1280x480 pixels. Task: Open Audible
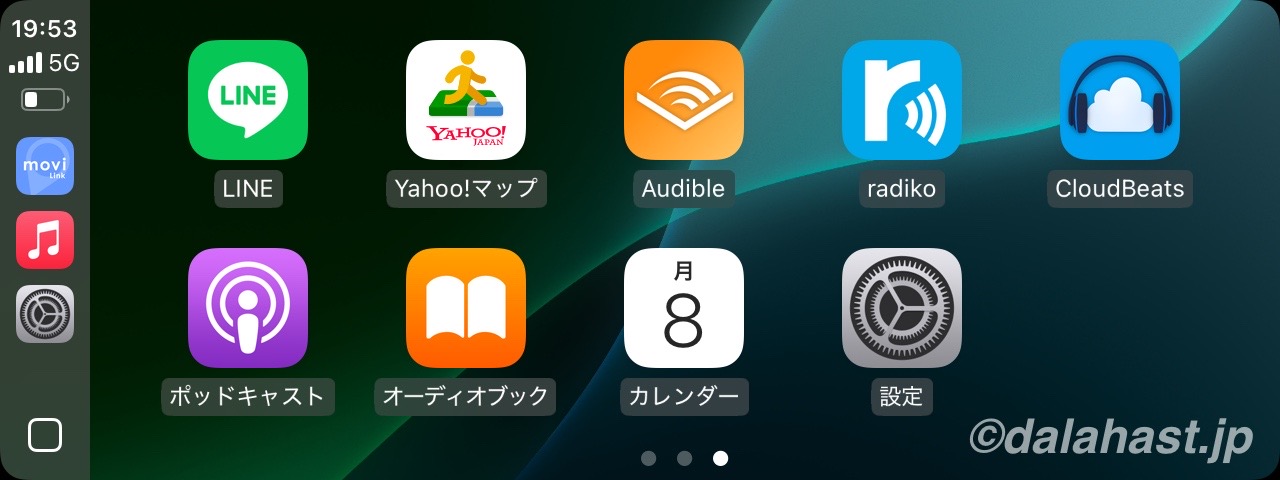coord(684,100)
